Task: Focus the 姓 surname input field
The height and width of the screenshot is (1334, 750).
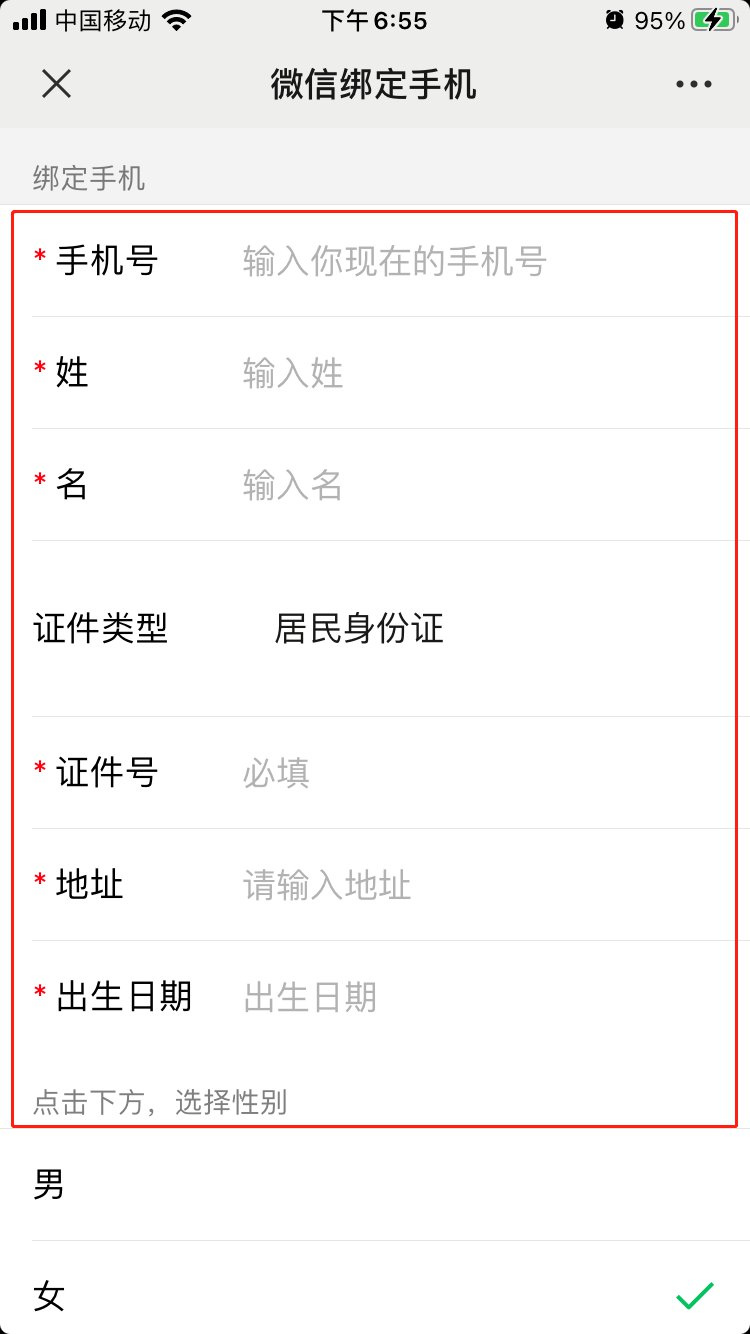Action: click(x=460, y=374)
